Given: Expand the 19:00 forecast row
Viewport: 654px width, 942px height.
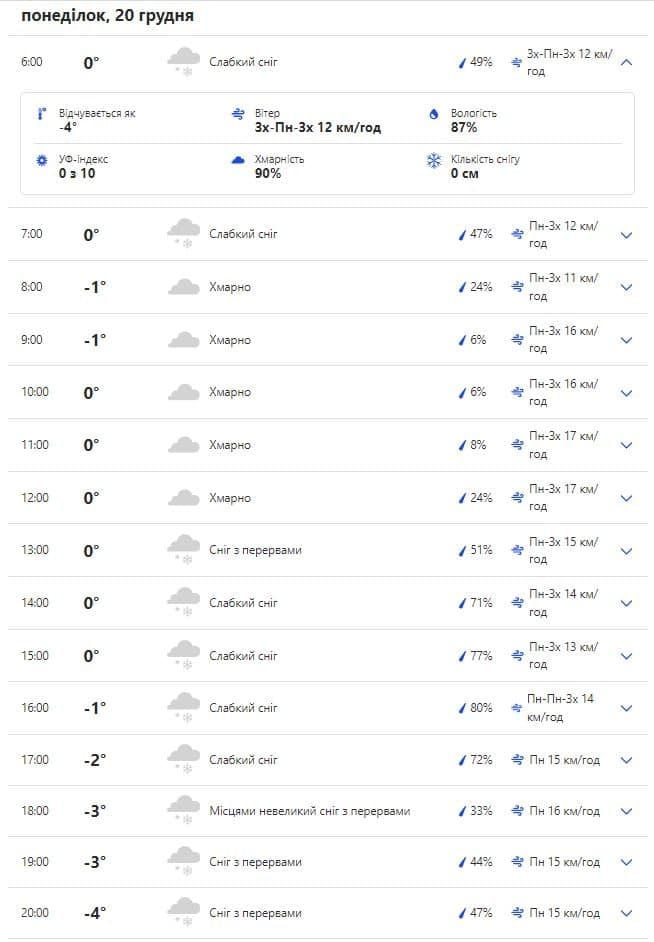Looking at the screenshot, I should point(627,862).
